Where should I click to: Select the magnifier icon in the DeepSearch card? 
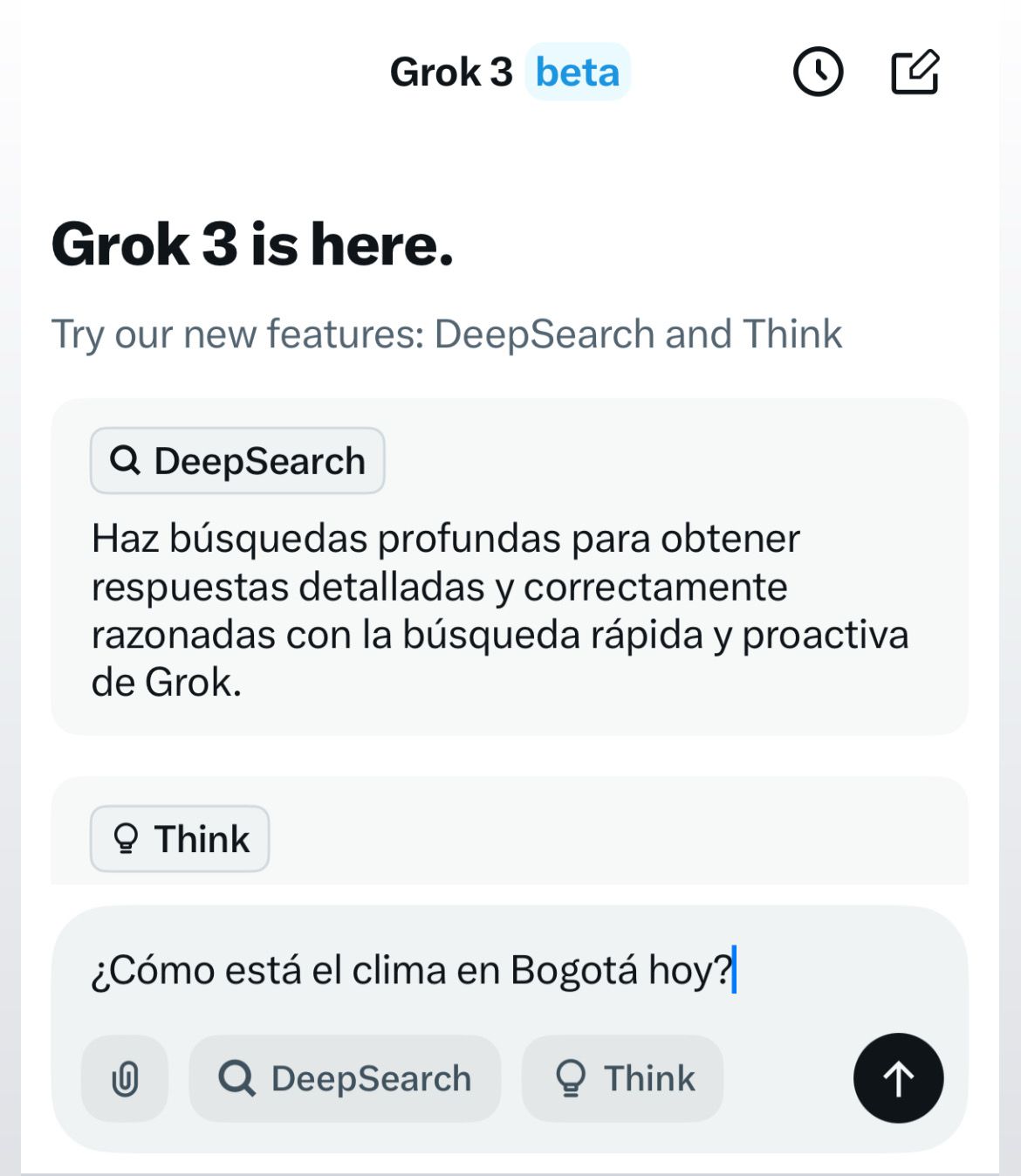[x=125, y=460]
